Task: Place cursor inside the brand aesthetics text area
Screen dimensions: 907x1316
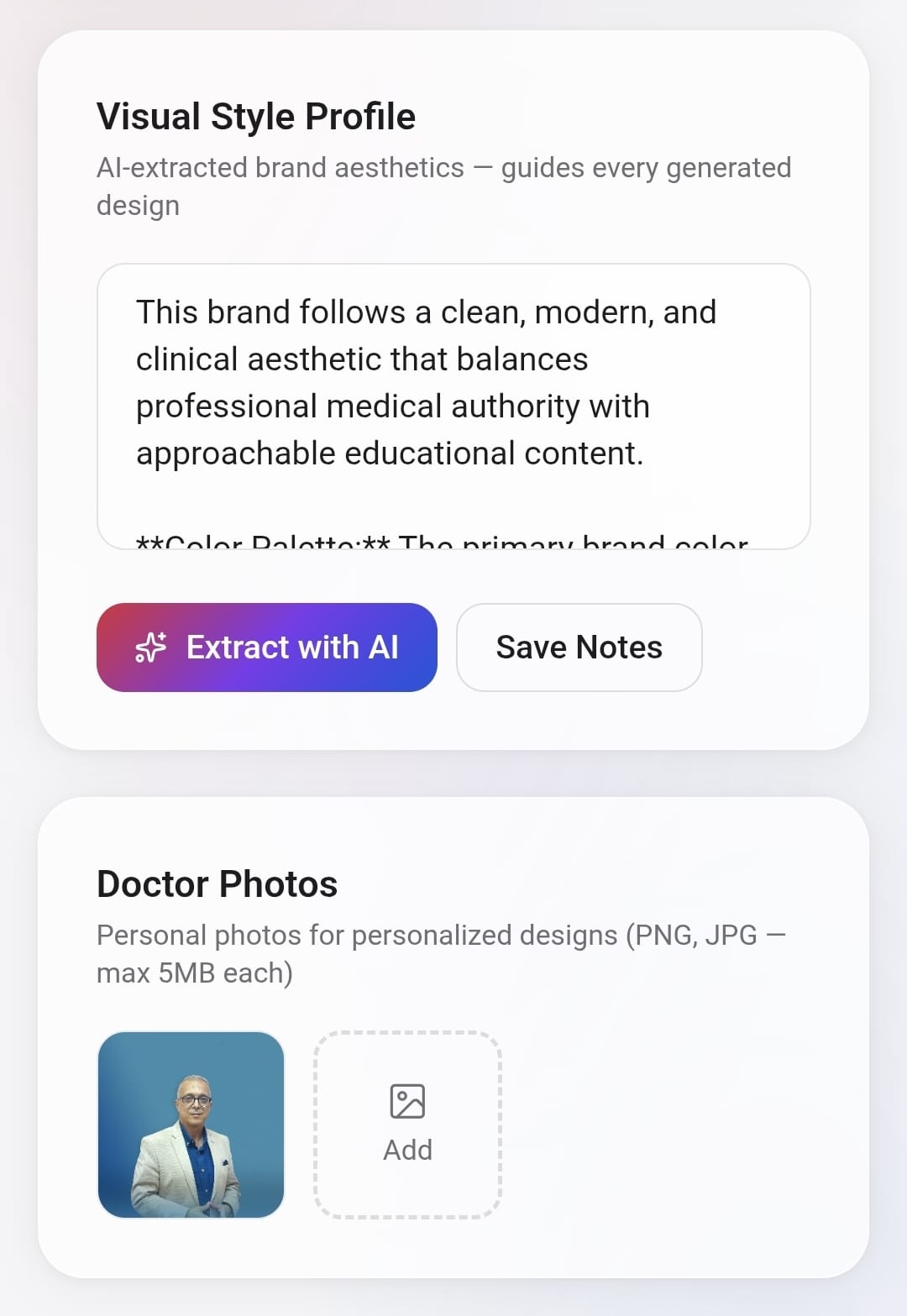Action: pos(453,403)
